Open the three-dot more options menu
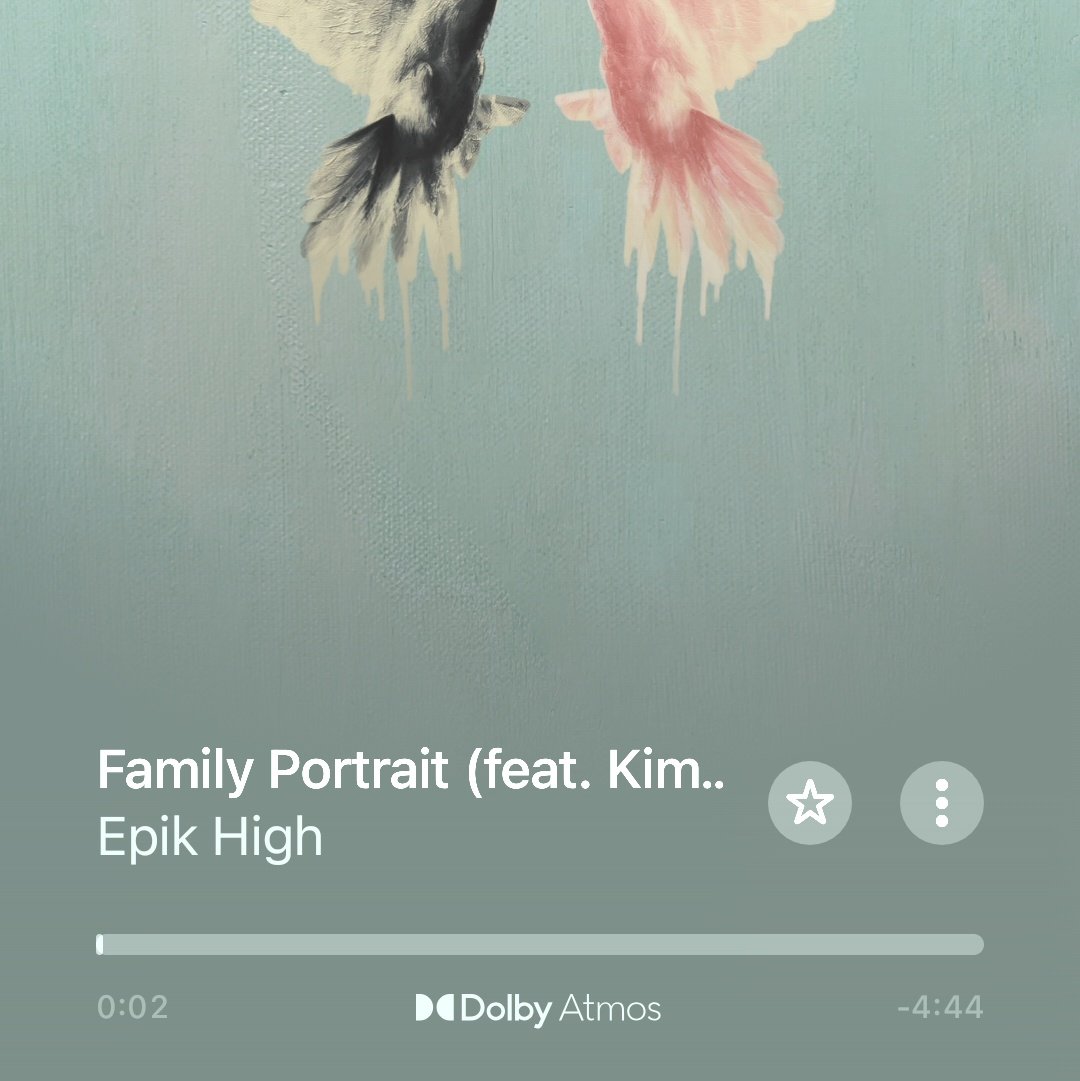 [941, 803]
